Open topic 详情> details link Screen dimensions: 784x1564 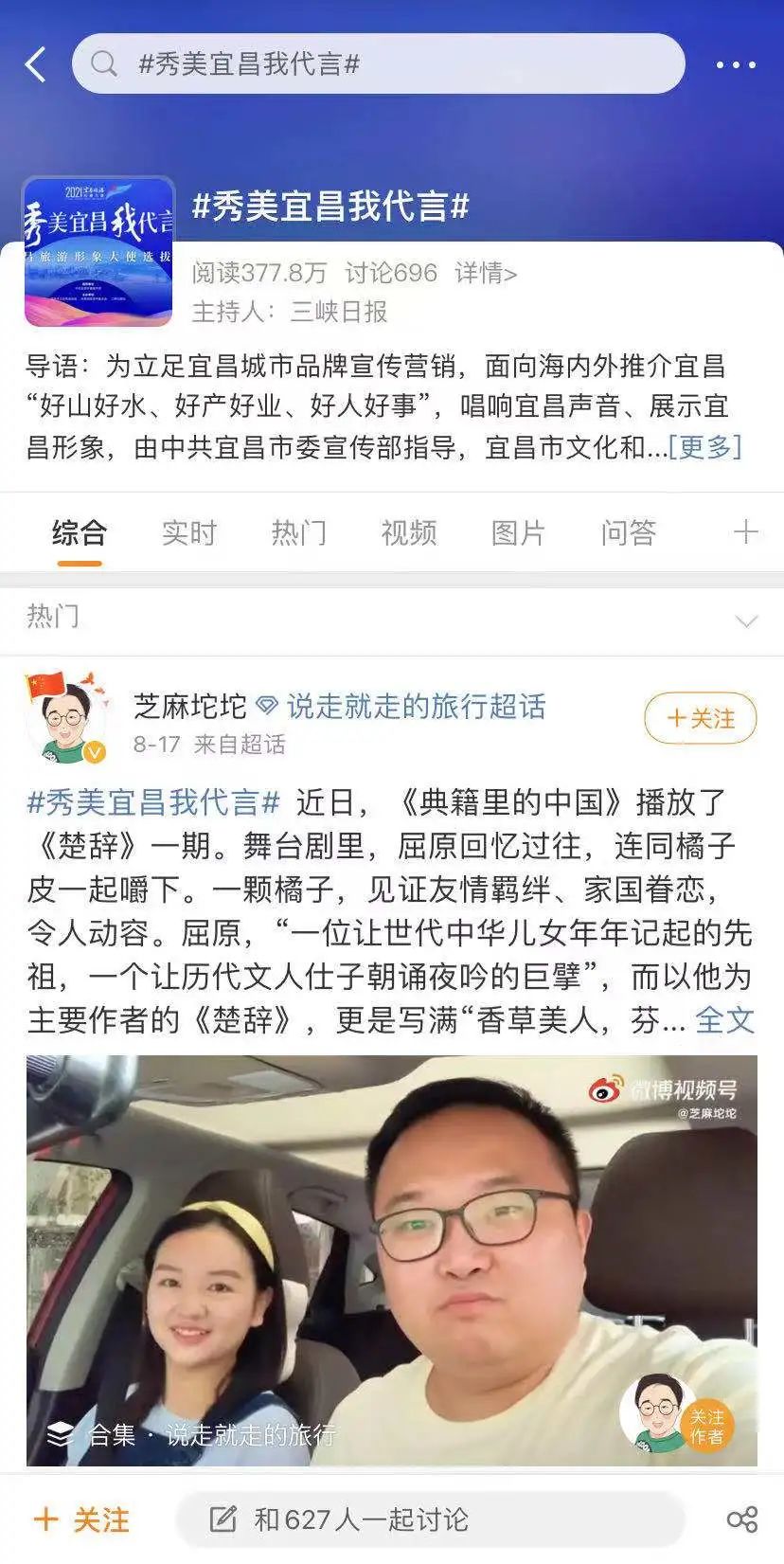pos(486,274)
